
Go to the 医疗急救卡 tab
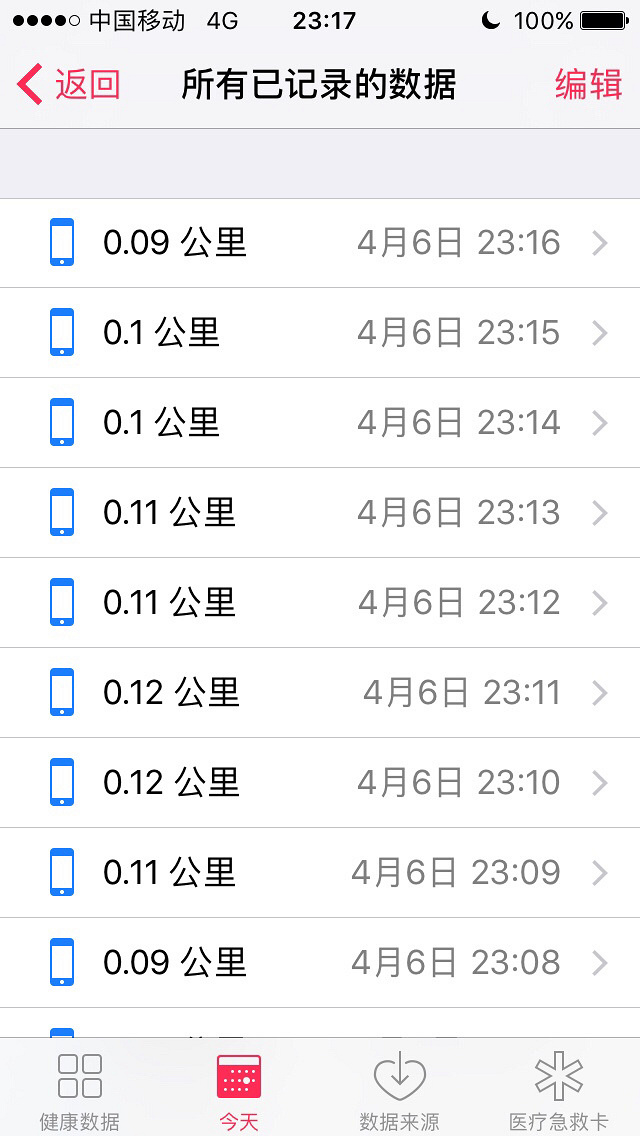[558, 1090]
